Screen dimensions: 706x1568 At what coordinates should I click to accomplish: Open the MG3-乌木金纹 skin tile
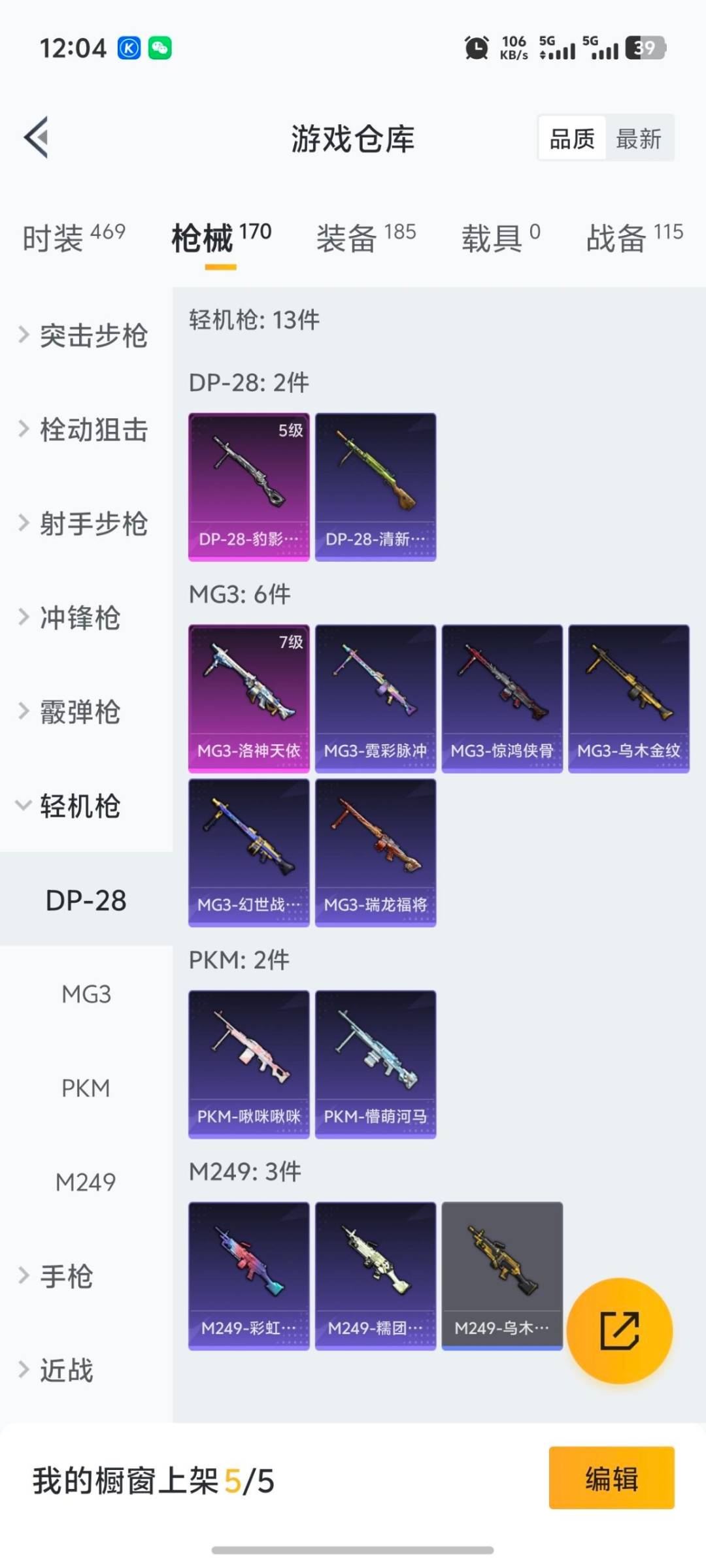(x=628, y=698)
